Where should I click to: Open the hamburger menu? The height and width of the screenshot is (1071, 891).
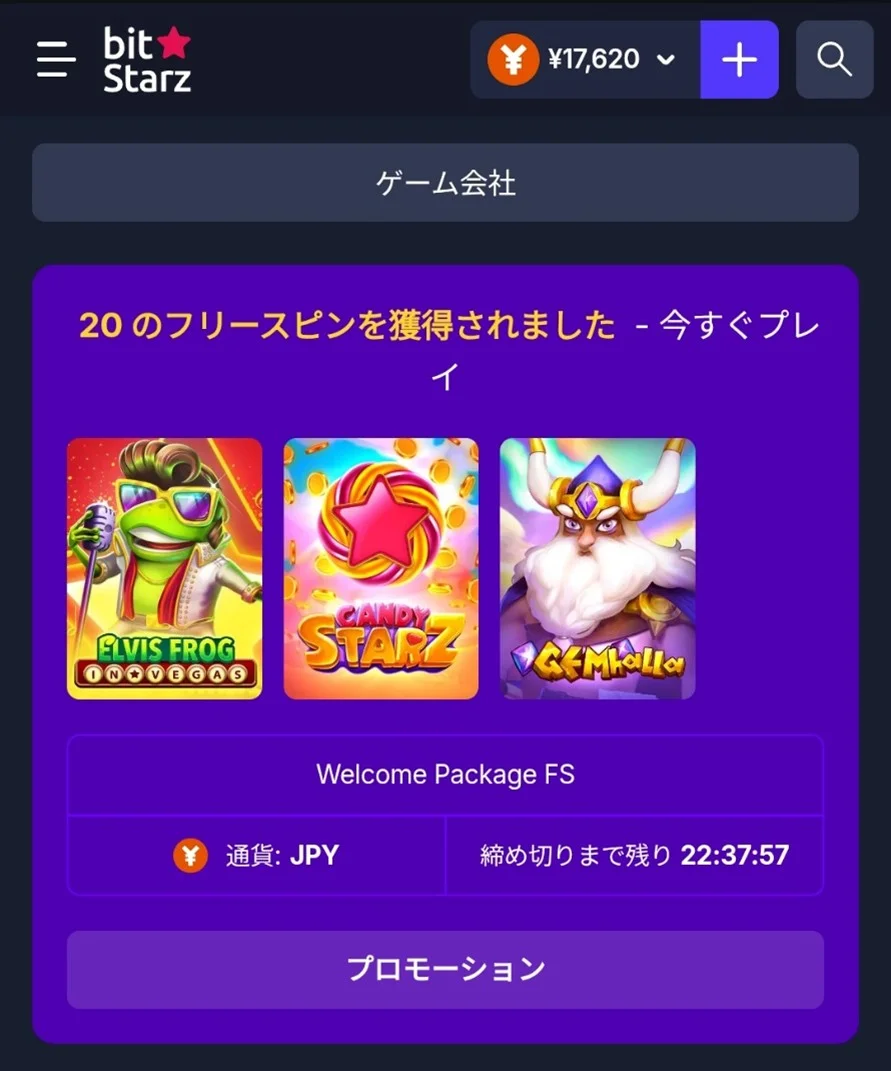[56, 60]
